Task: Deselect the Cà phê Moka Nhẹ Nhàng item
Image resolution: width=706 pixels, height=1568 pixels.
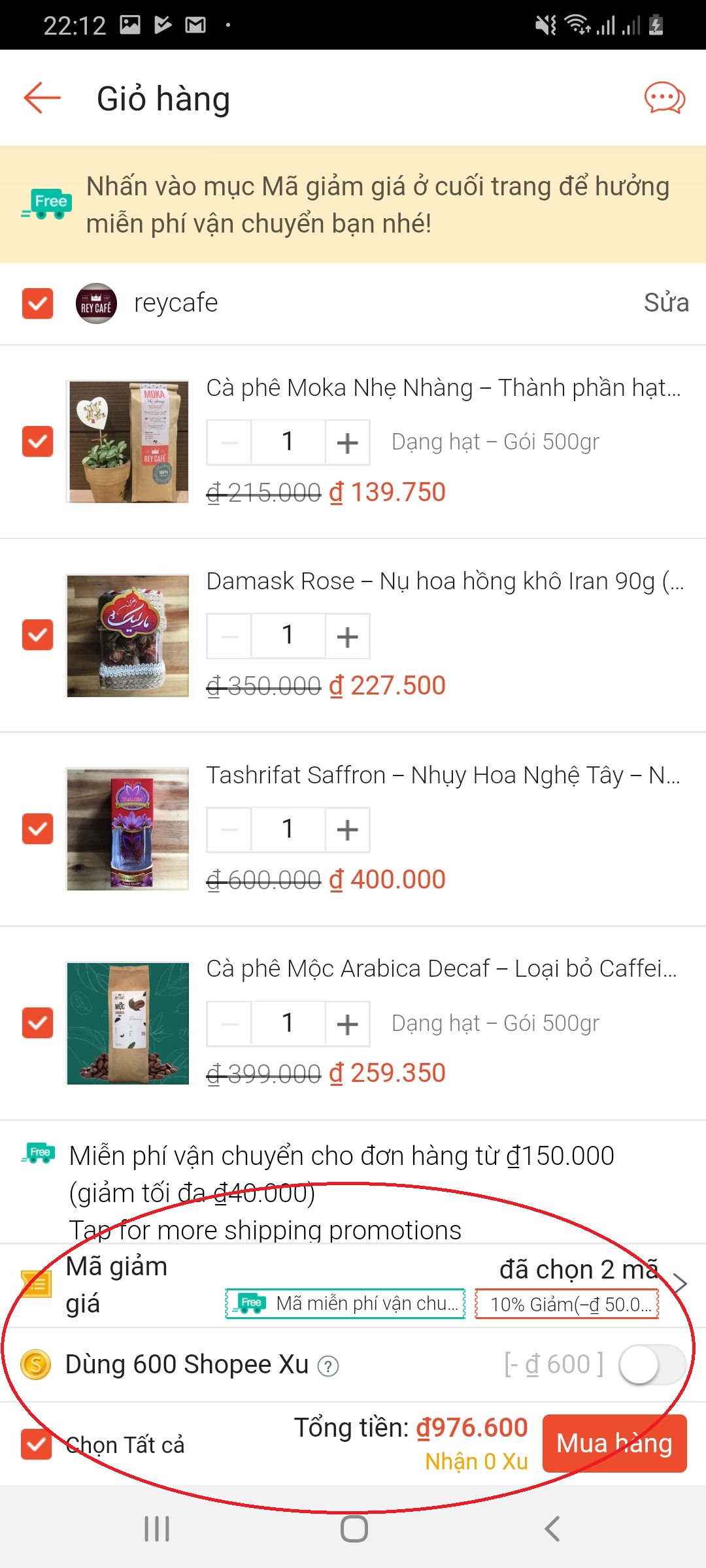Action: [37, 441]
